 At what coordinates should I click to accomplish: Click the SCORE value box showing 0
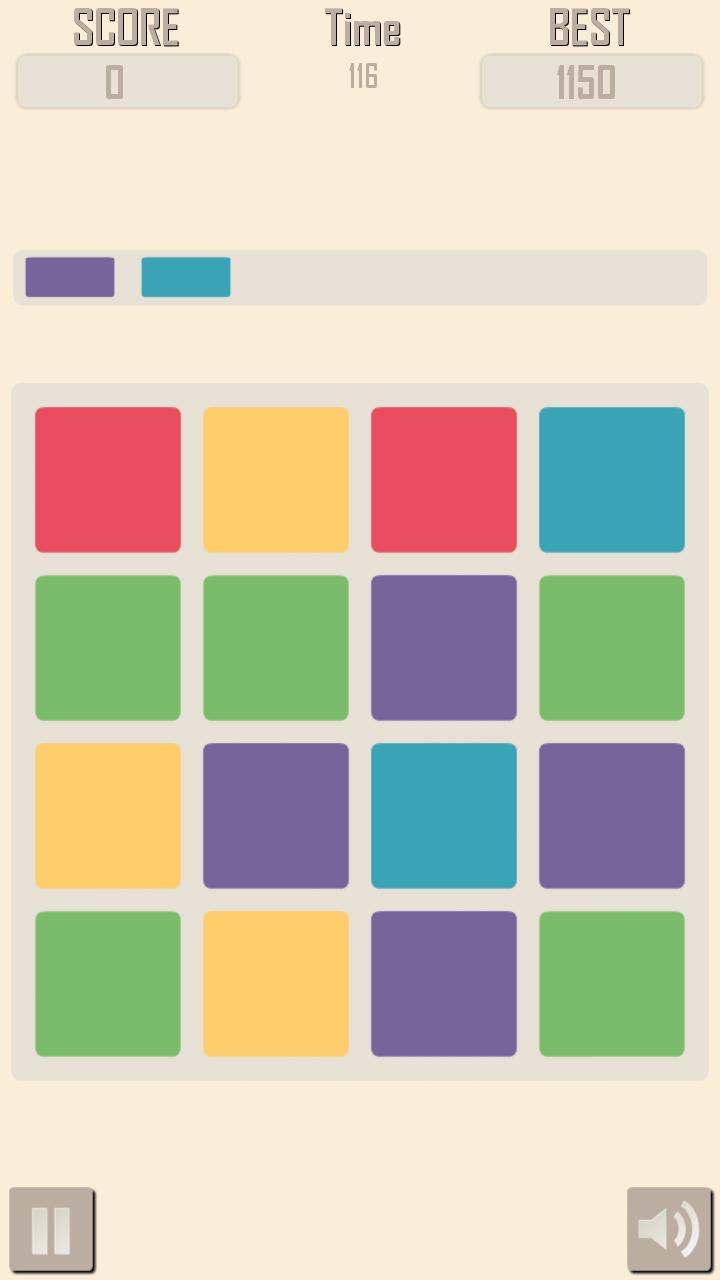pyautogui.click(x=127, y=81)
